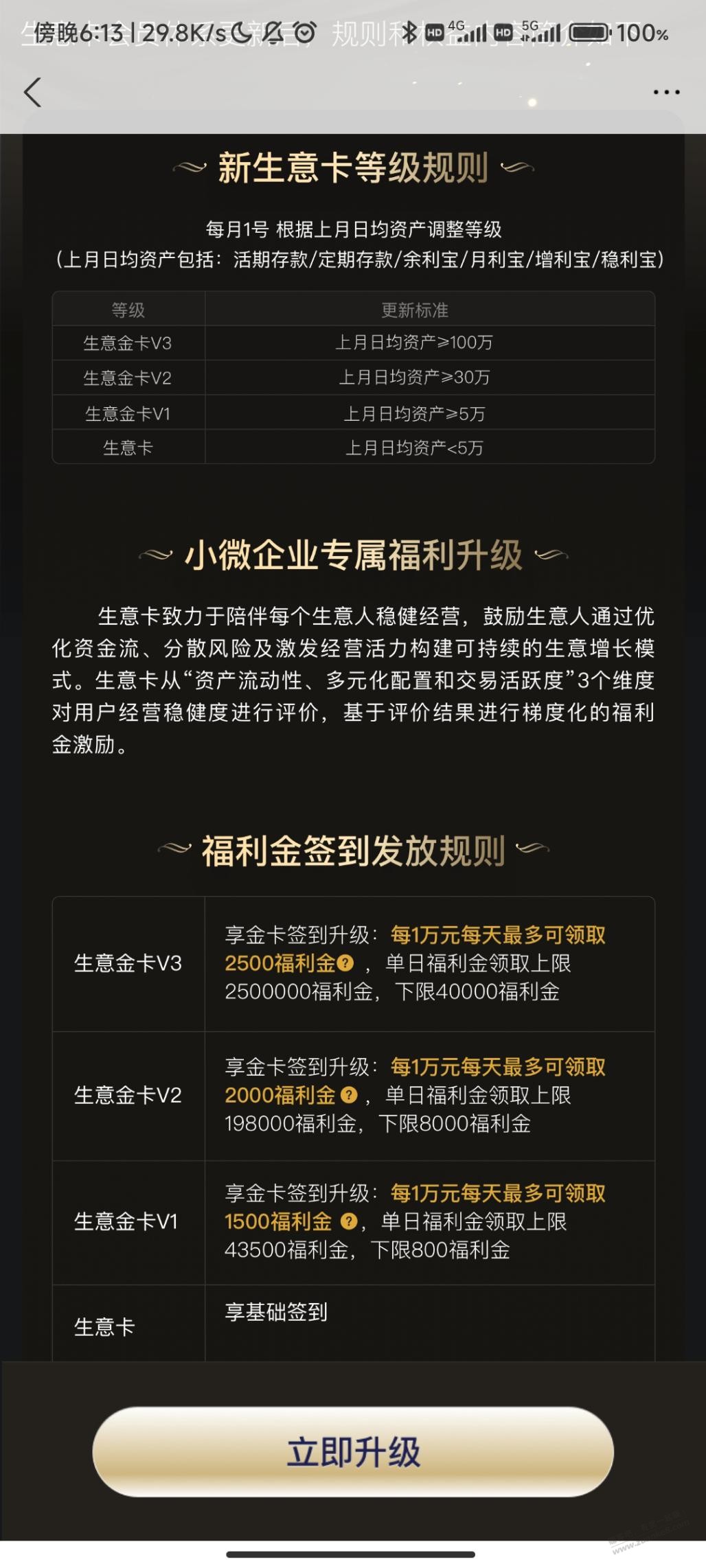Open the help icon beside 1500福利金
This screenshot has height=1568, width=706.
tap(349, 1221)
